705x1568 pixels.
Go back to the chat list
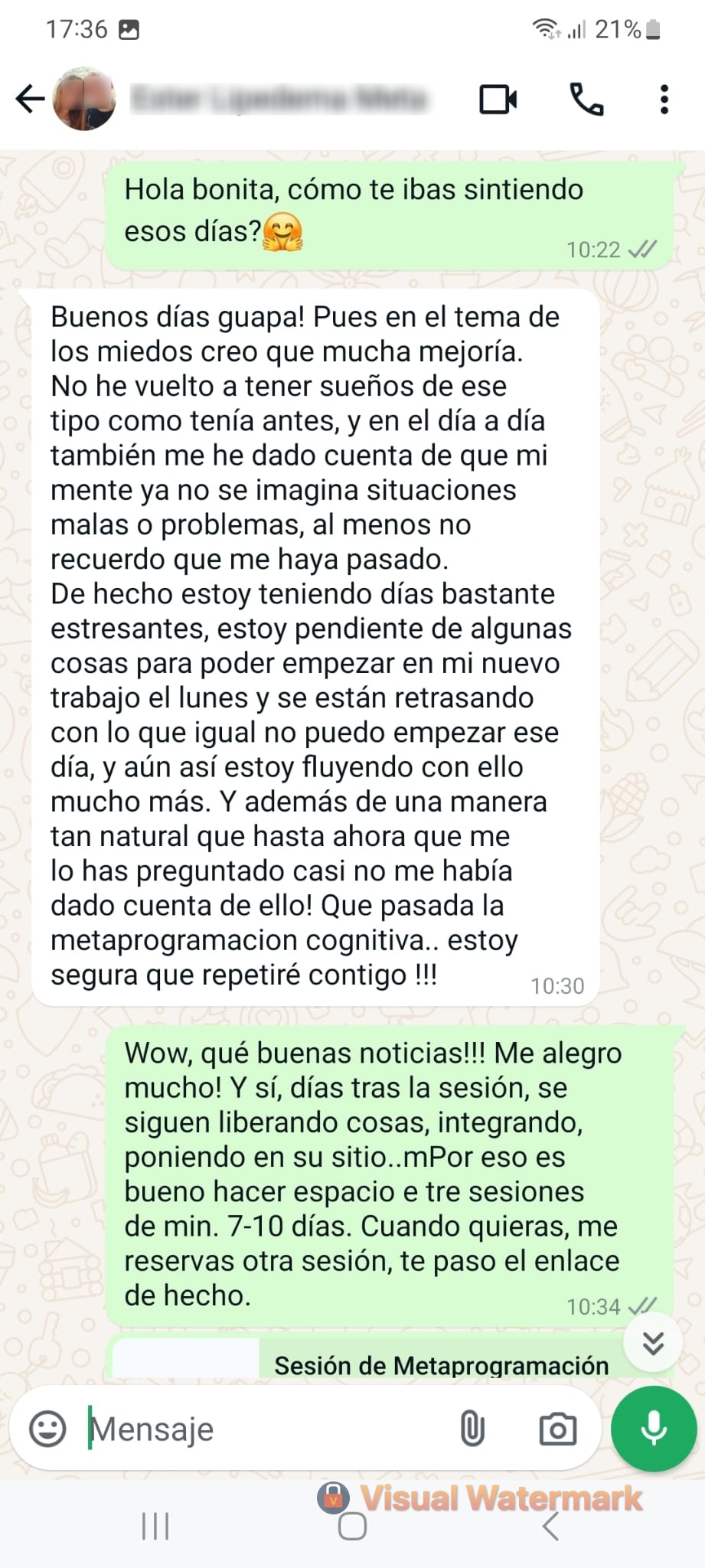pos(31,99)
